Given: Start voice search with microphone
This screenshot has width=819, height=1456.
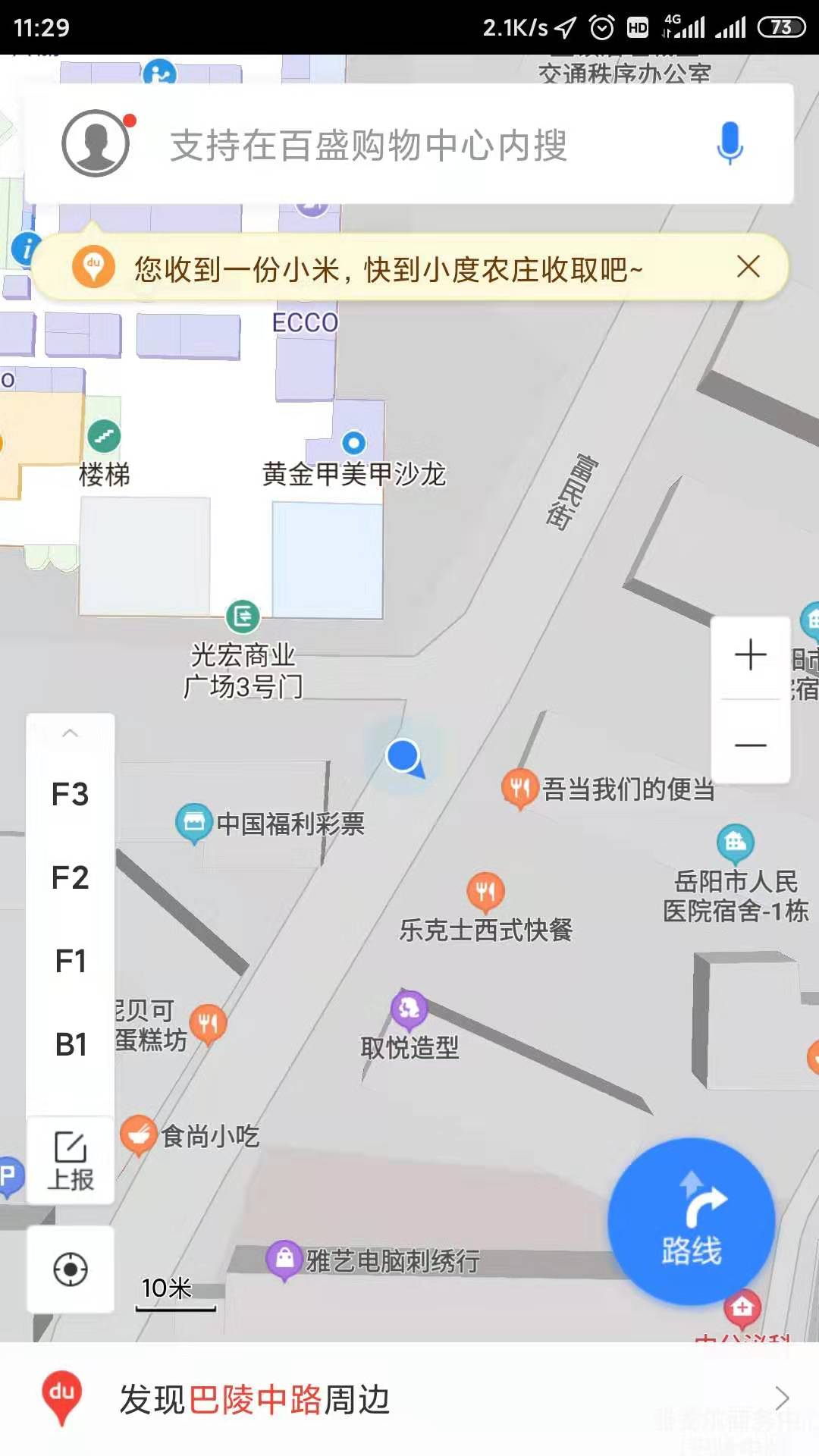Looking at the screenshot, I should click(730, 143).
